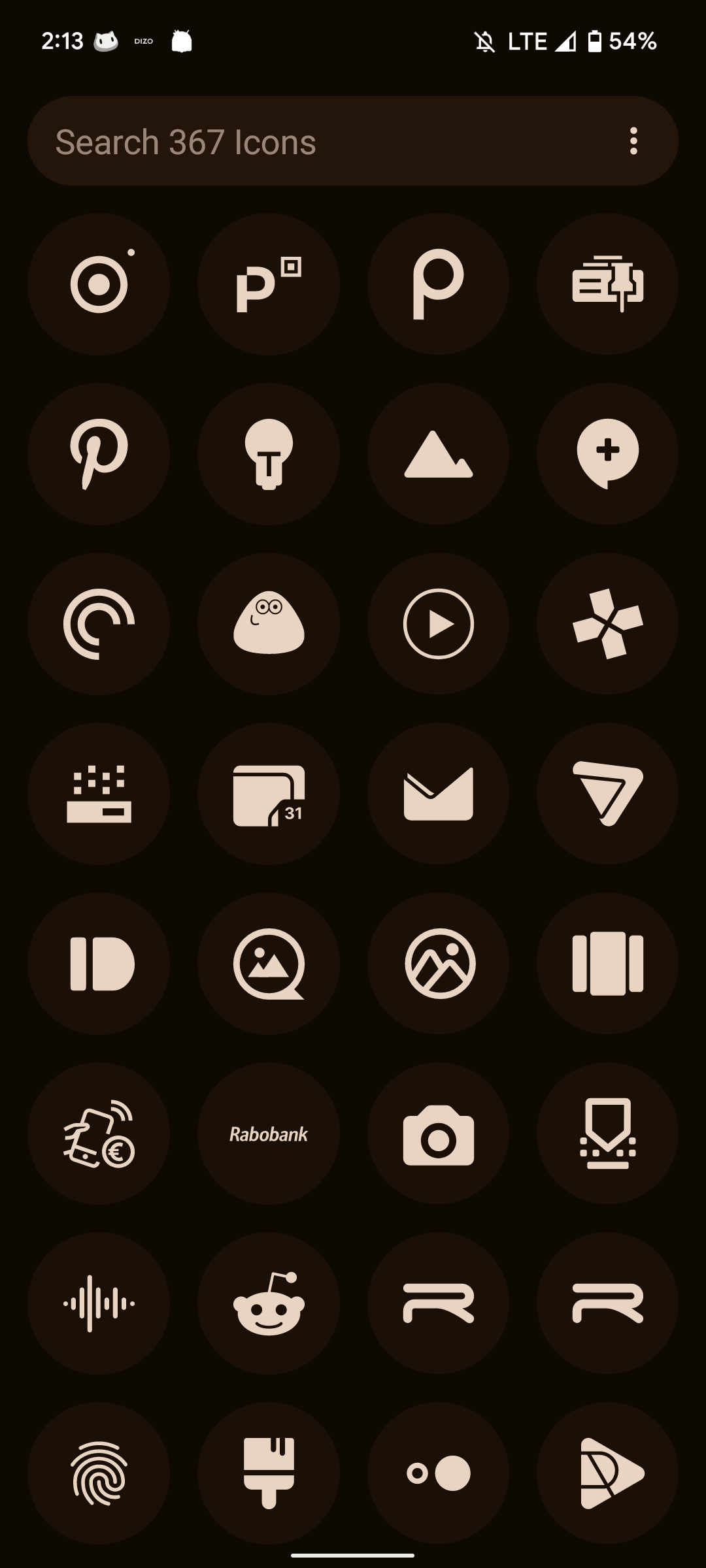Image resolution: width=706 pixels, height=1568 pixels.
Task: Select the Pinterest icon
Action: click(99, 453)
